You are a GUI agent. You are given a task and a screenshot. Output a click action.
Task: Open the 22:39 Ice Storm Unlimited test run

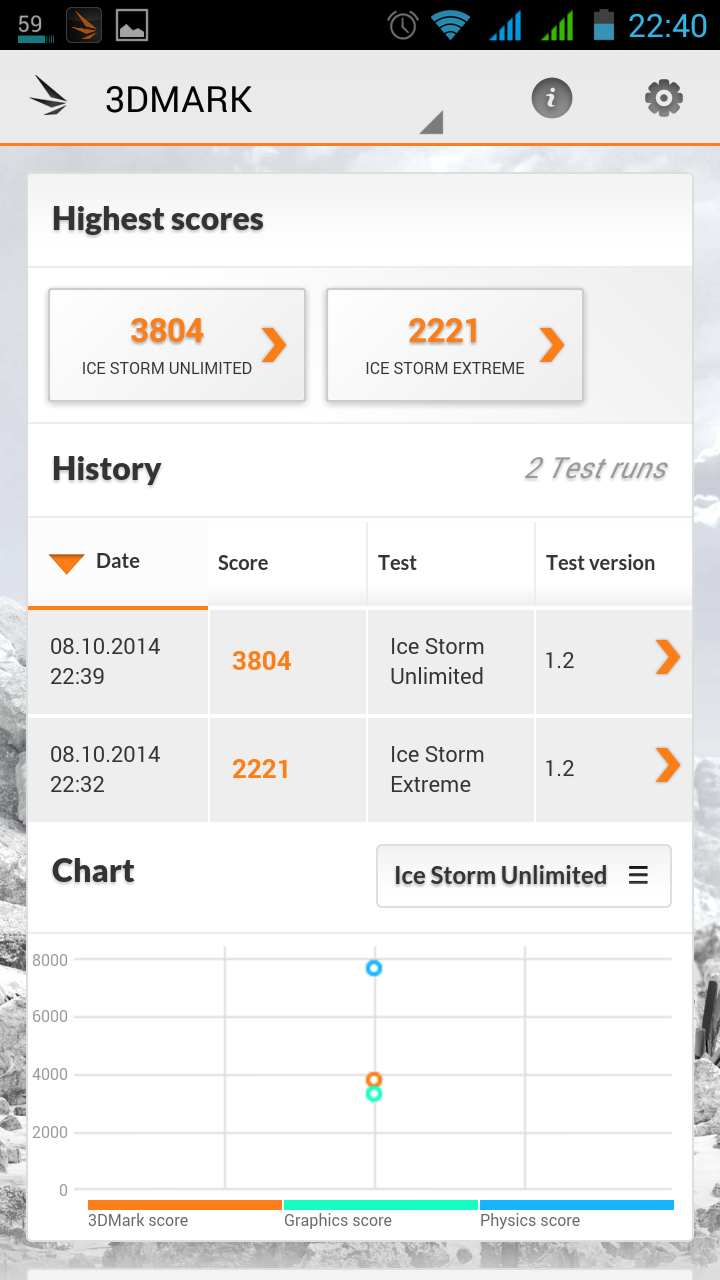pos(360,661)
